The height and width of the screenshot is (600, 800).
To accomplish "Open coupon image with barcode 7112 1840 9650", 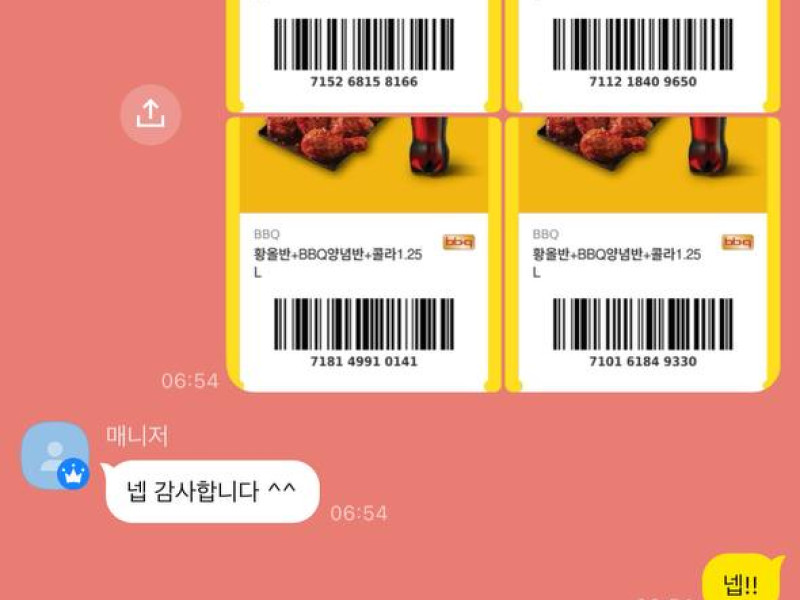I will pos(642,50).
